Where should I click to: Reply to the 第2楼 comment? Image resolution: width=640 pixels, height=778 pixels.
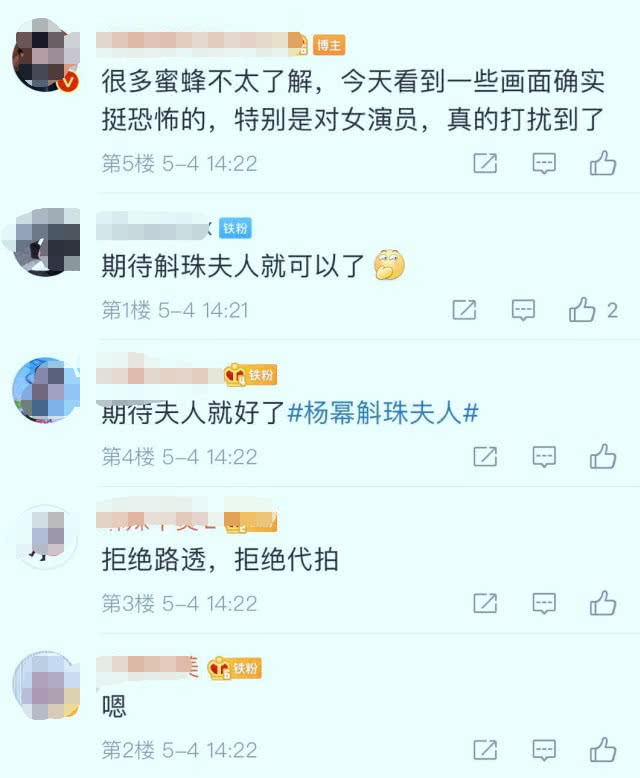[544, 750]
